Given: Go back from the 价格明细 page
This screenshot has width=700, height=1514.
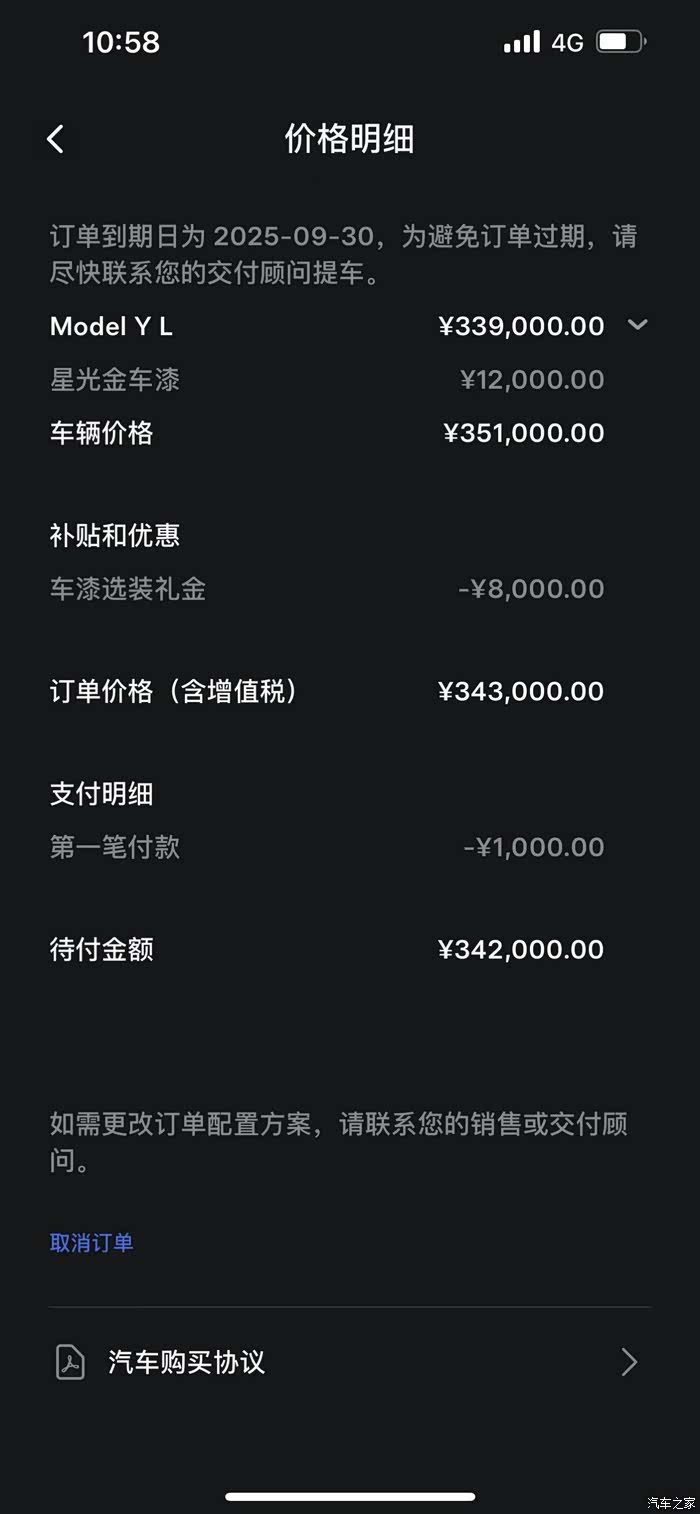Looking at the screenshot, I should (56, 139).
